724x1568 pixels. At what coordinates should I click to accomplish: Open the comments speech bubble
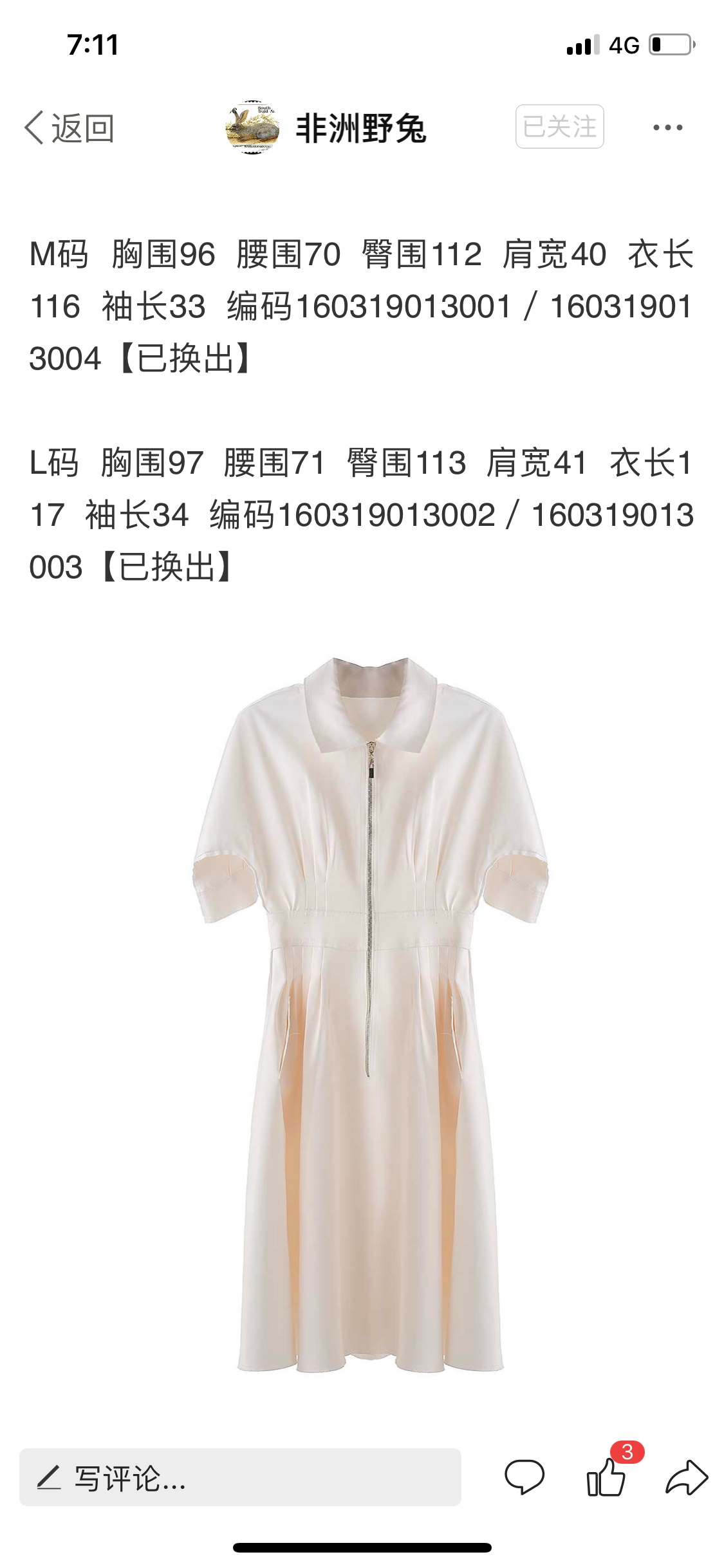click(524, 1477)
